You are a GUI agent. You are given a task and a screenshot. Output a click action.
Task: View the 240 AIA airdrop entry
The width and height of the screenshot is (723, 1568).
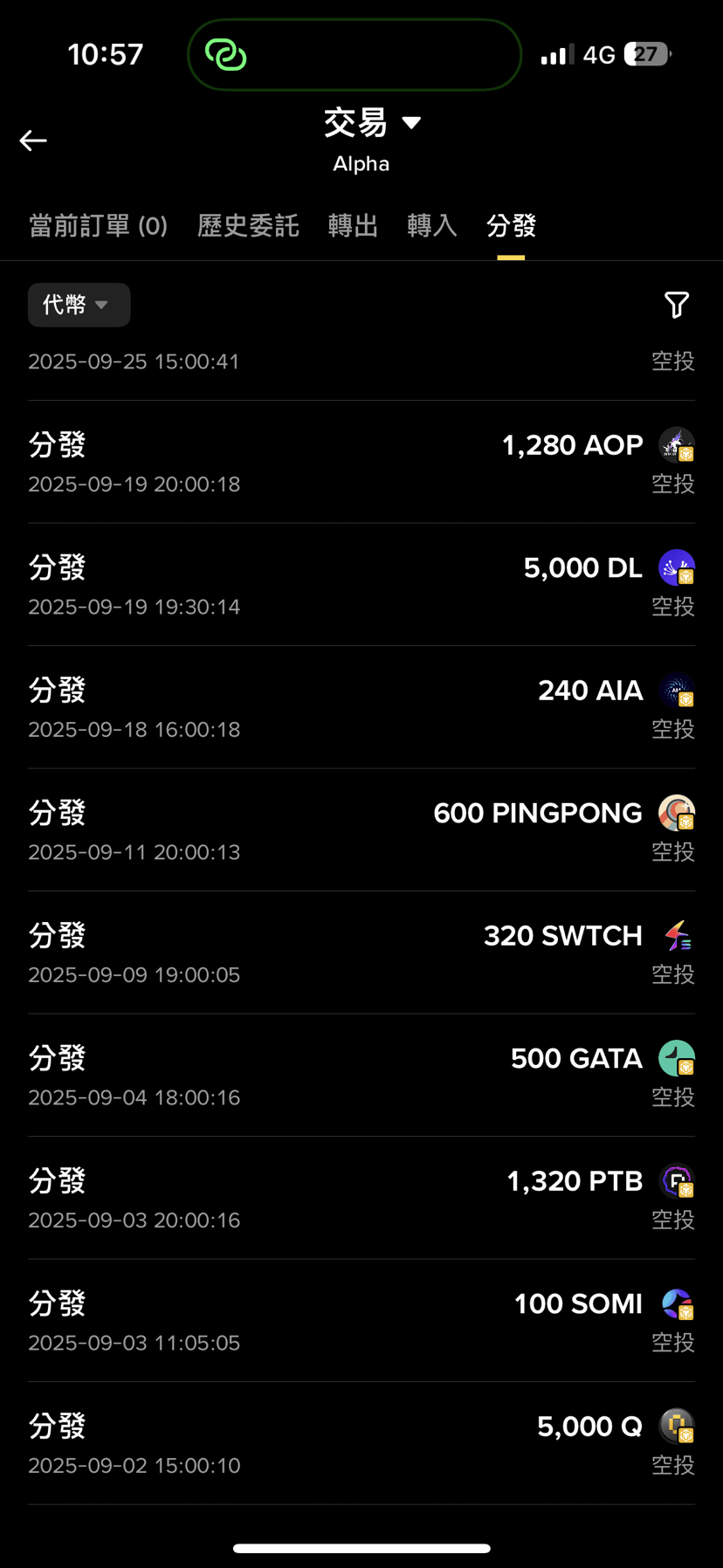click(361, 708)
